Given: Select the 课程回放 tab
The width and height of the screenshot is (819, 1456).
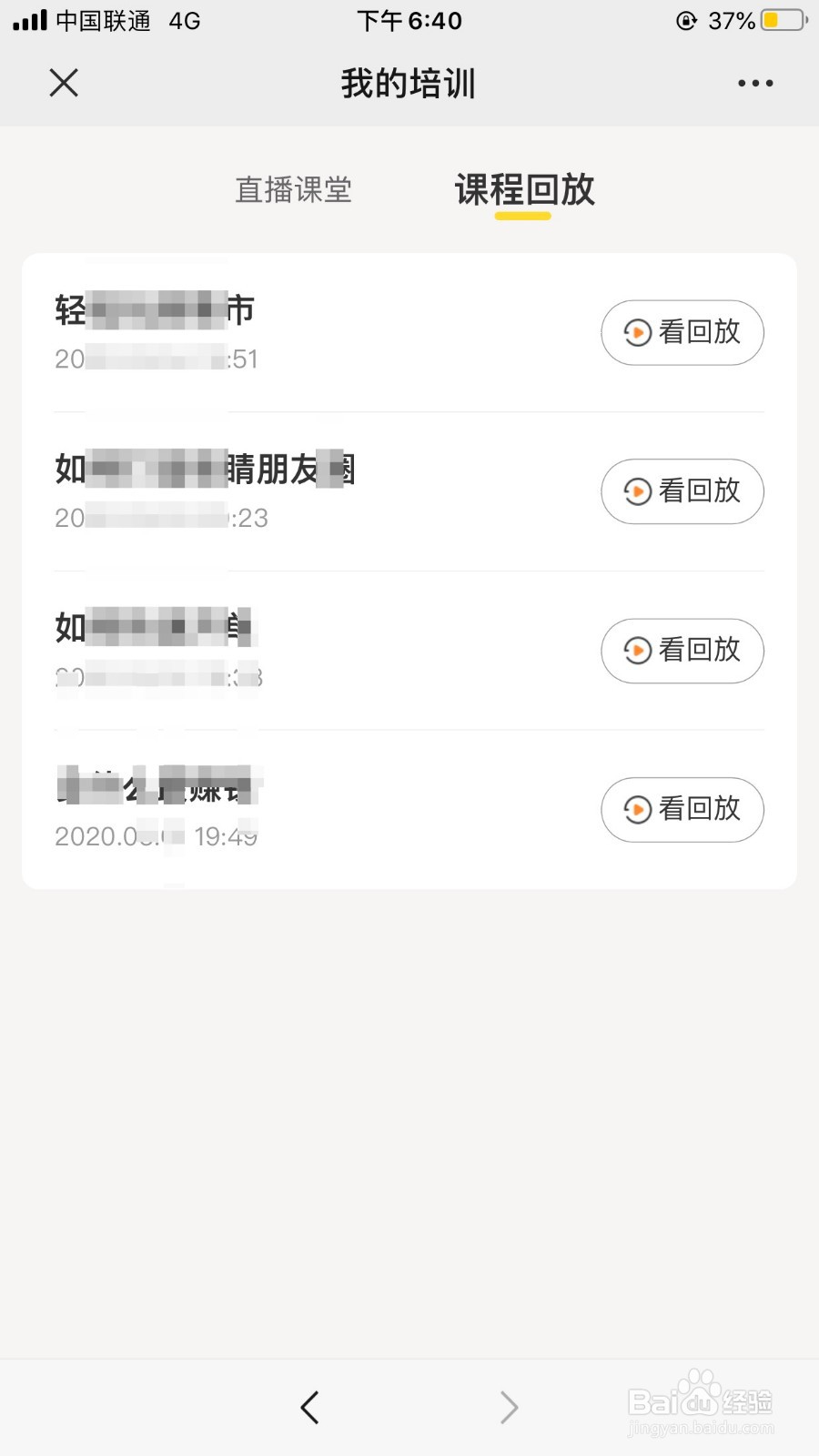Looking at the screenshot, I should click(x=525, y=190).
